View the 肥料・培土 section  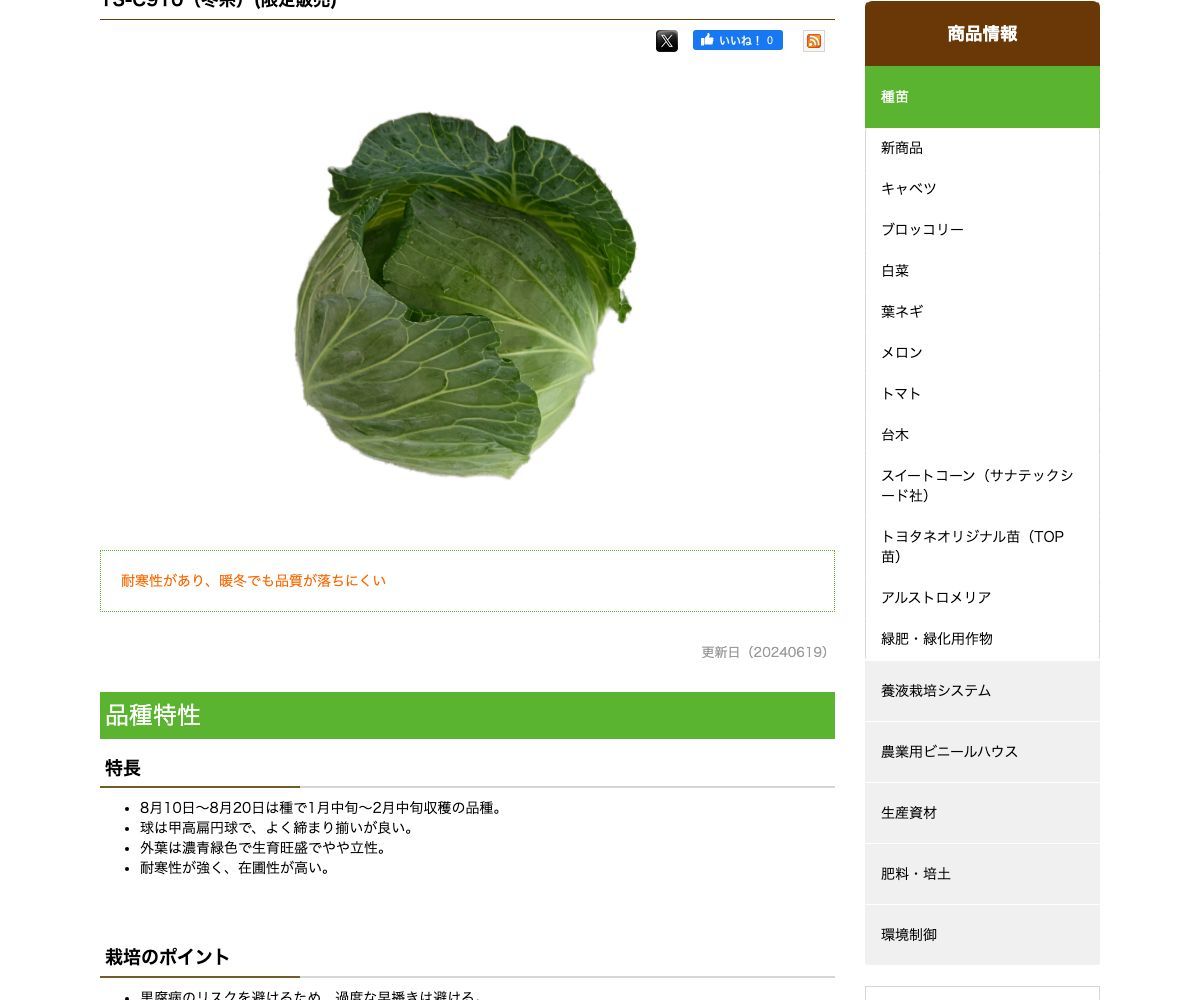click(916, 874)
